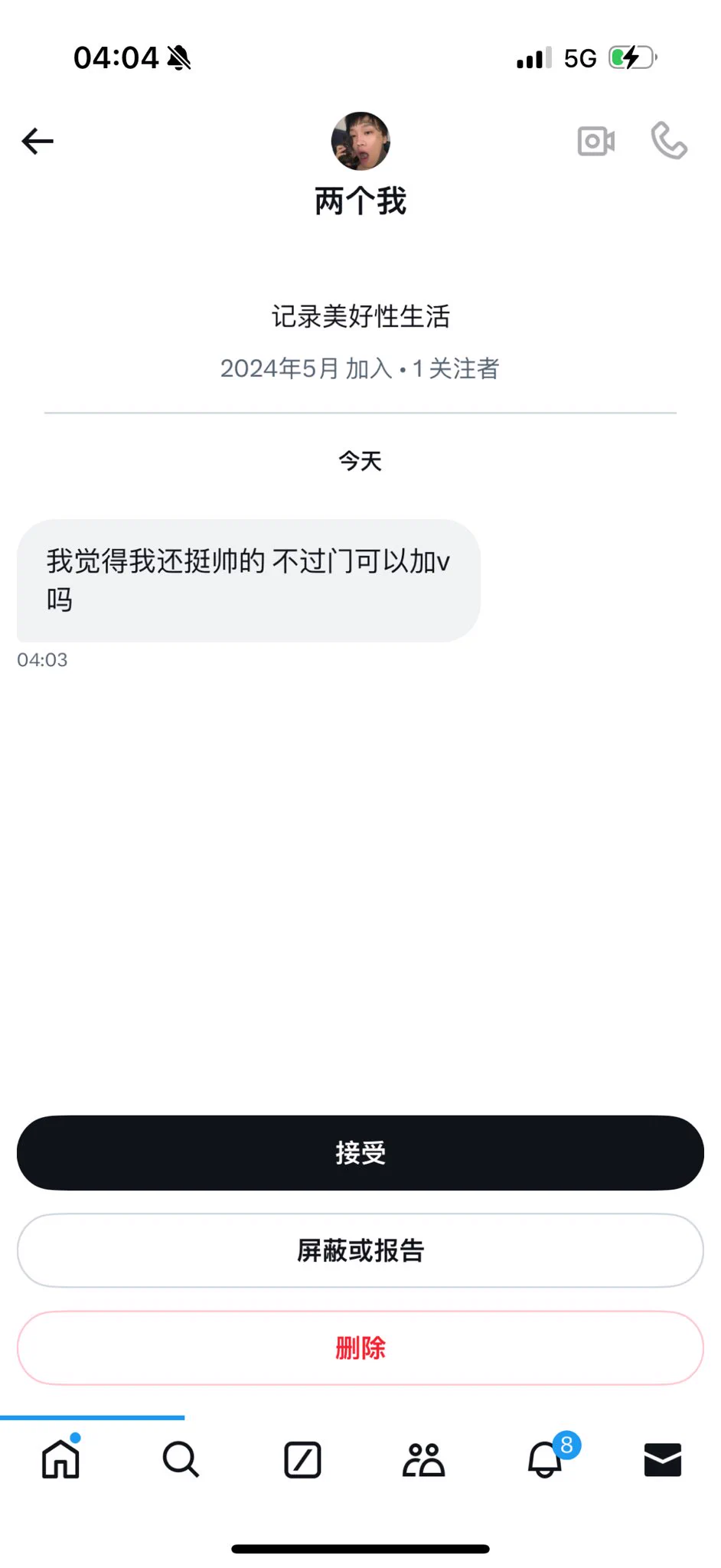Go back using the left arrow
The height and width of the screenshot is (1568, 721).
[38, 142]
